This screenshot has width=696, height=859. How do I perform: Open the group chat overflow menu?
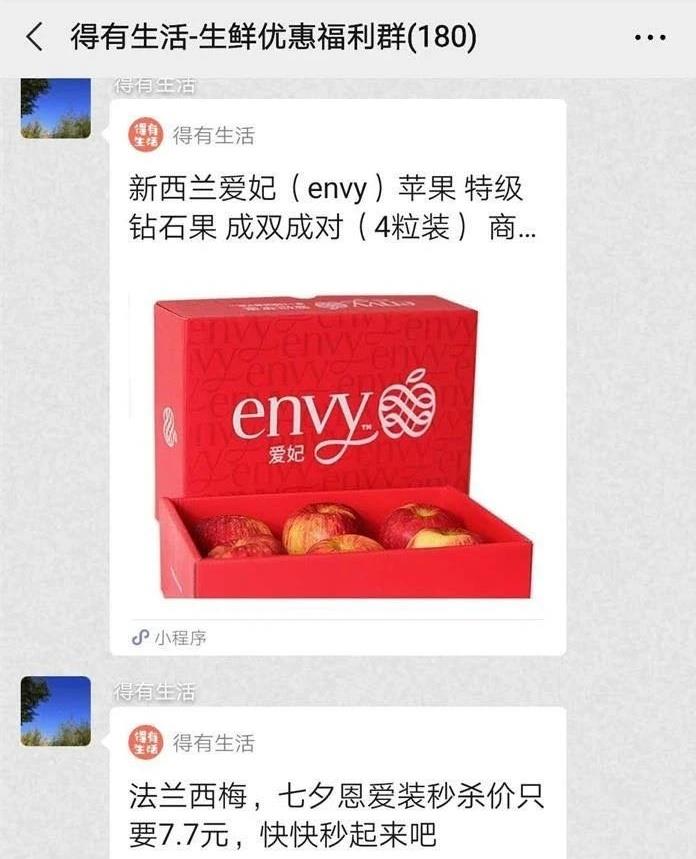click(x=650, y=38)
